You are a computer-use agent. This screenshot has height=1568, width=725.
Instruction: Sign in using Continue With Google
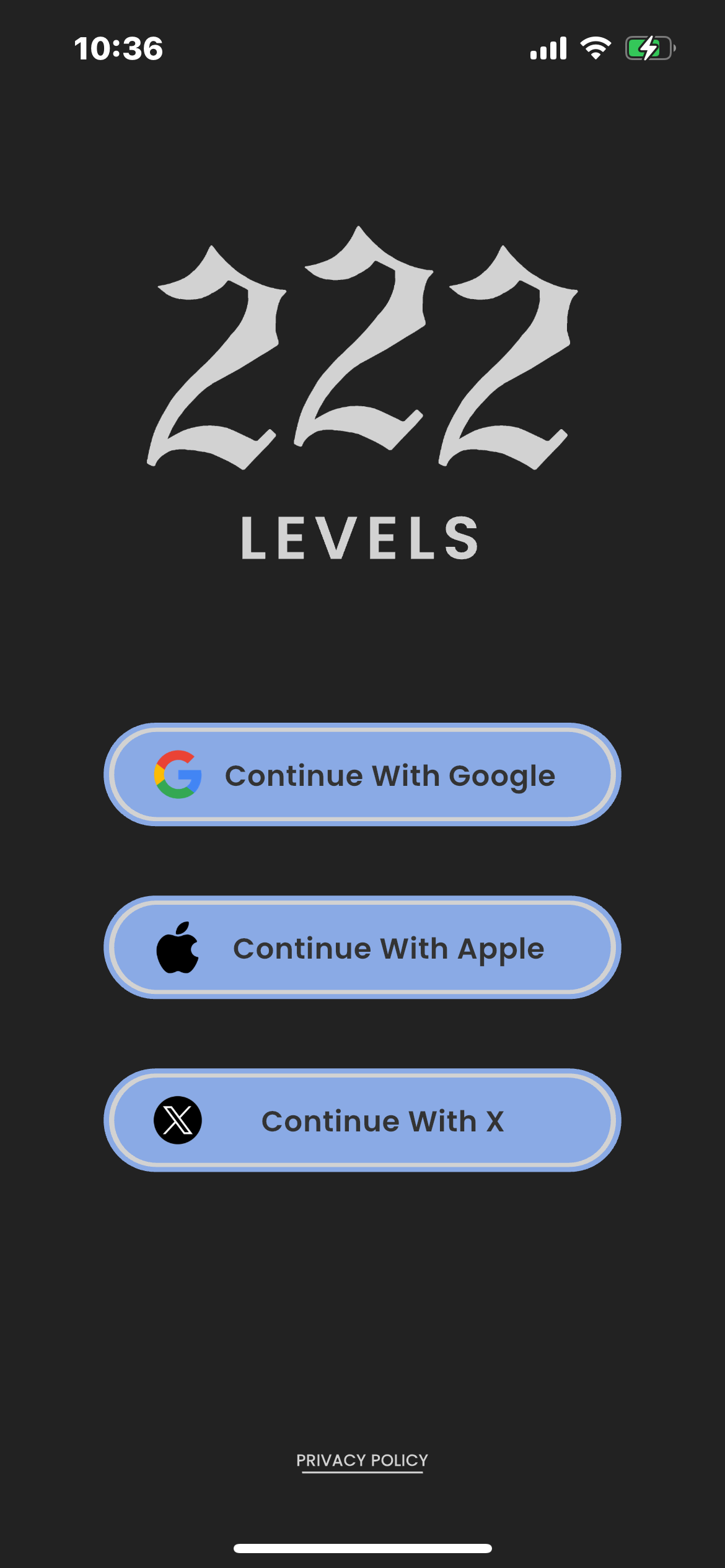click(x=362, y=775)
